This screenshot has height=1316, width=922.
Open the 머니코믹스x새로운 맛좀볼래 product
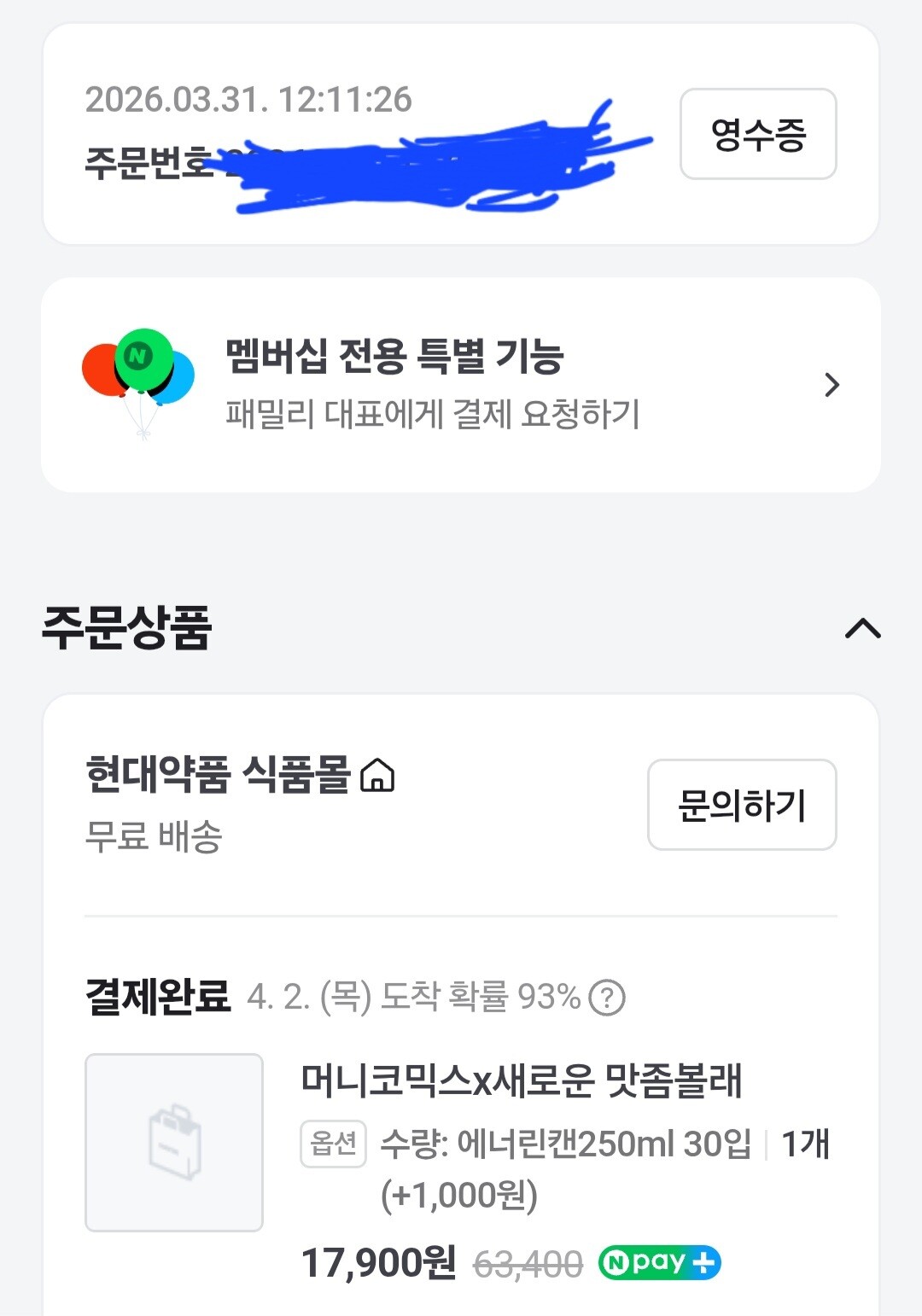click(522, 1080)
